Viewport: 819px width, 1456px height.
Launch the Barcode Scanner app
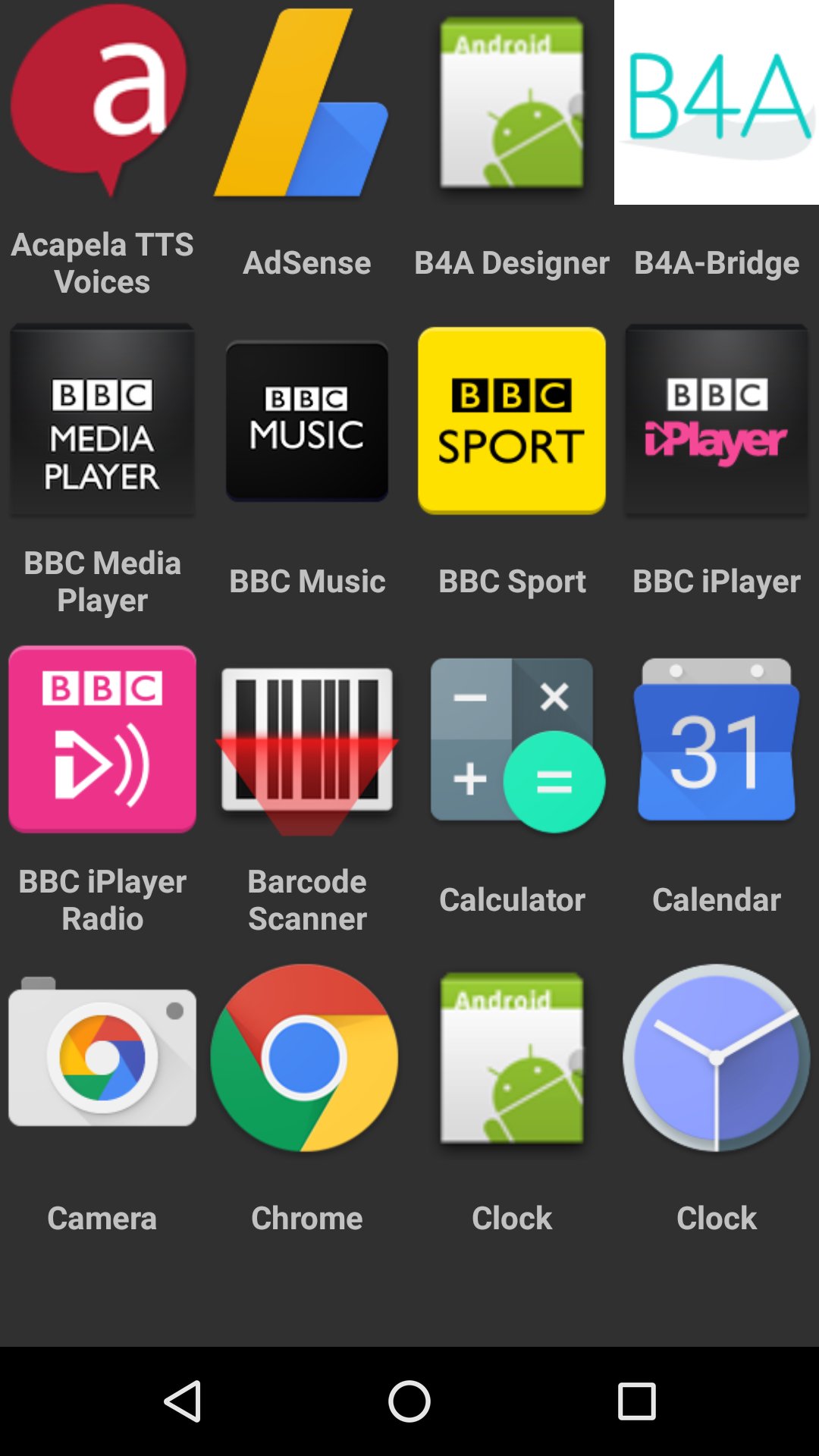point(307,741)
